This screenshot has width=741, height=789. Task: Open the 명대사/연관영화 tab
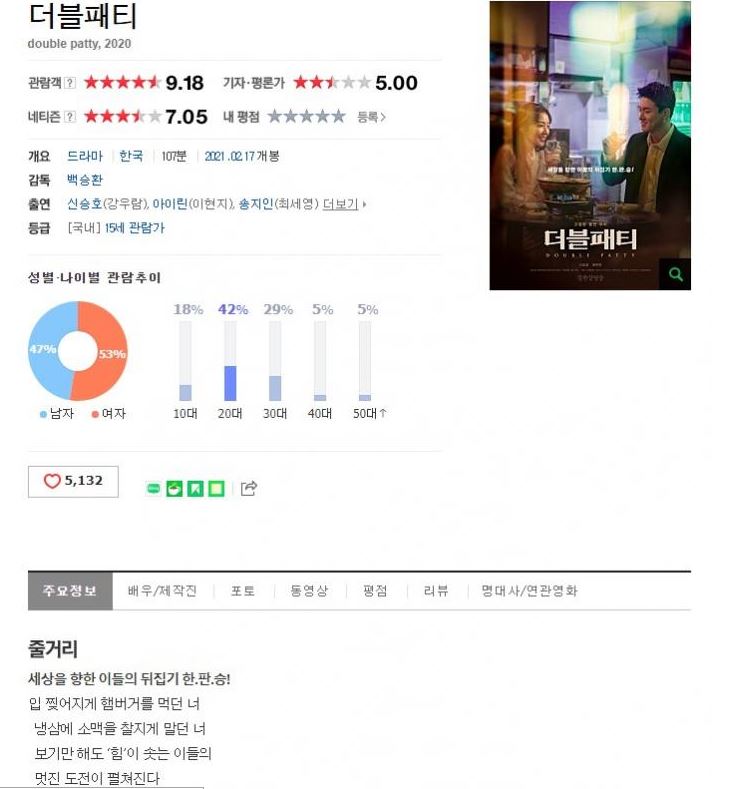coord(529,591)
